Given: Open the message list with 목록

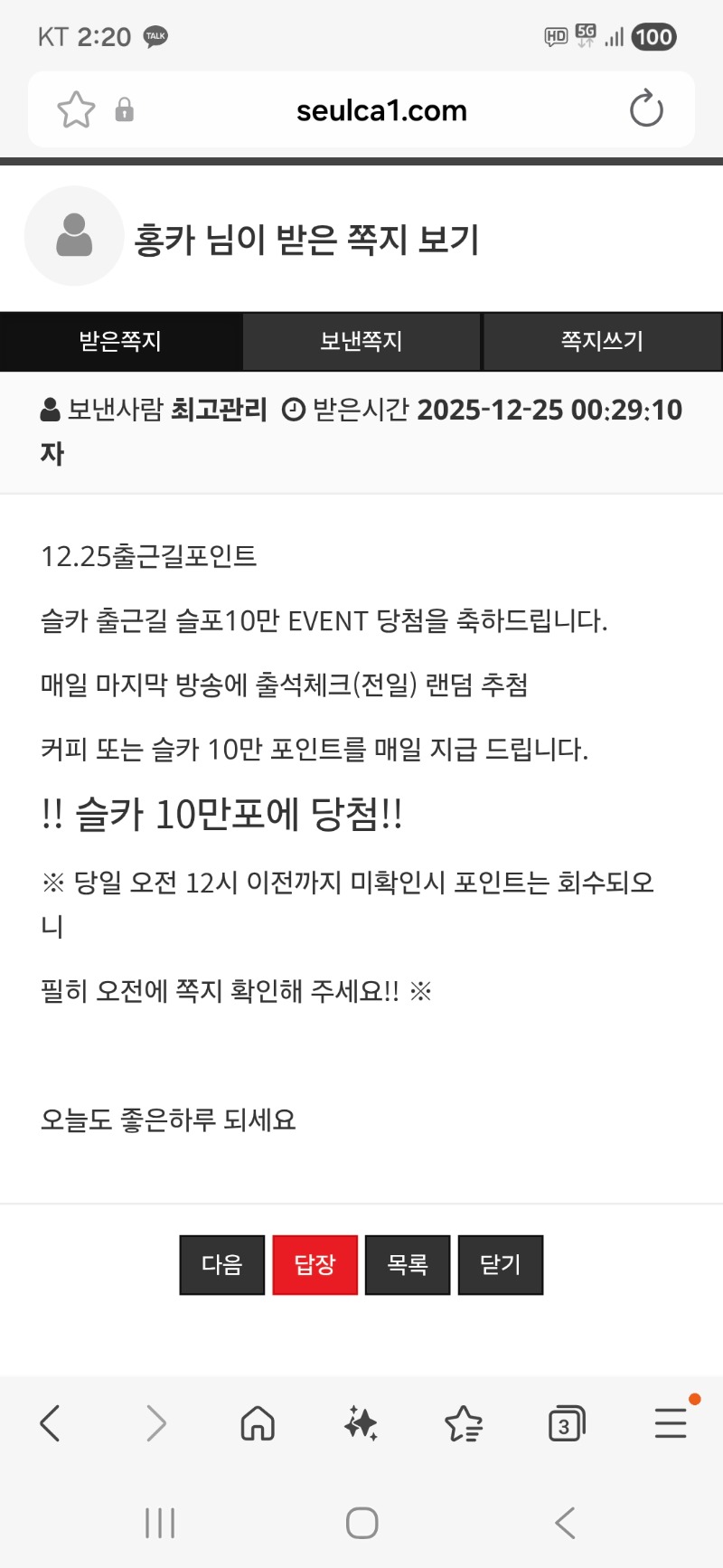Looking at the screenshot, I should coord(408,1264).
